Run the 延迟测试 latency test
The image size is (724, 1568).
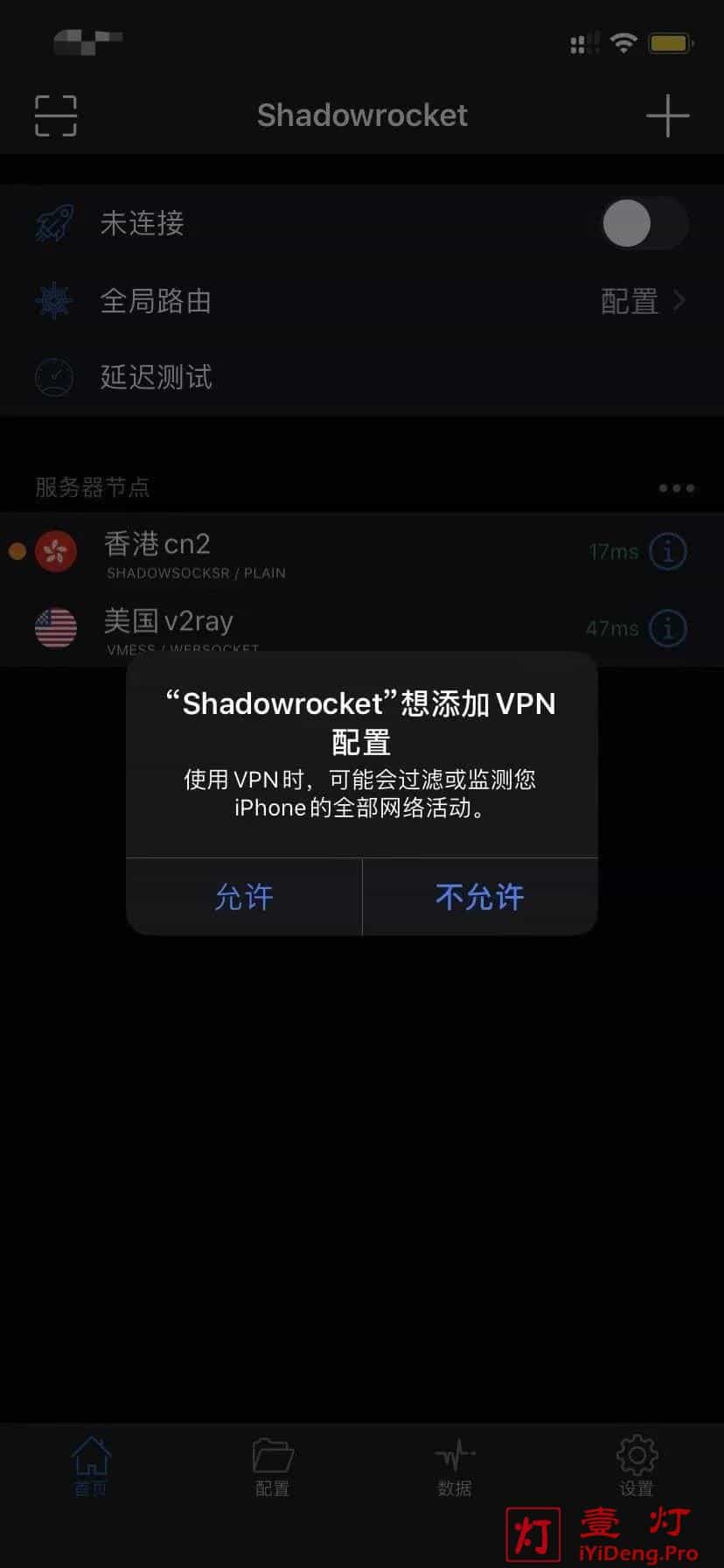(156, 377)
